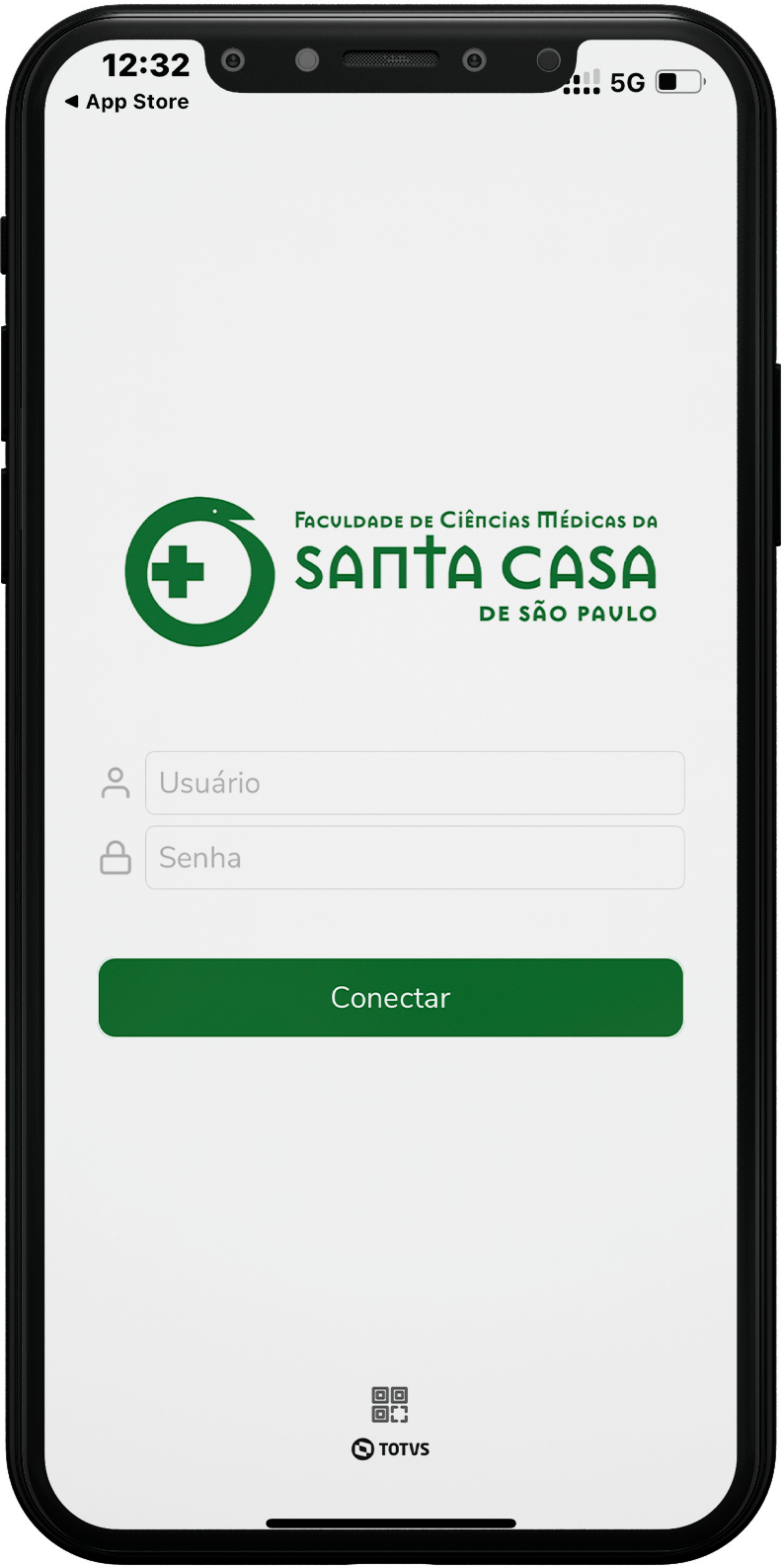The image size is (784, 1568).
Task: Focus the Senha password field
Action: click(415, 858)
